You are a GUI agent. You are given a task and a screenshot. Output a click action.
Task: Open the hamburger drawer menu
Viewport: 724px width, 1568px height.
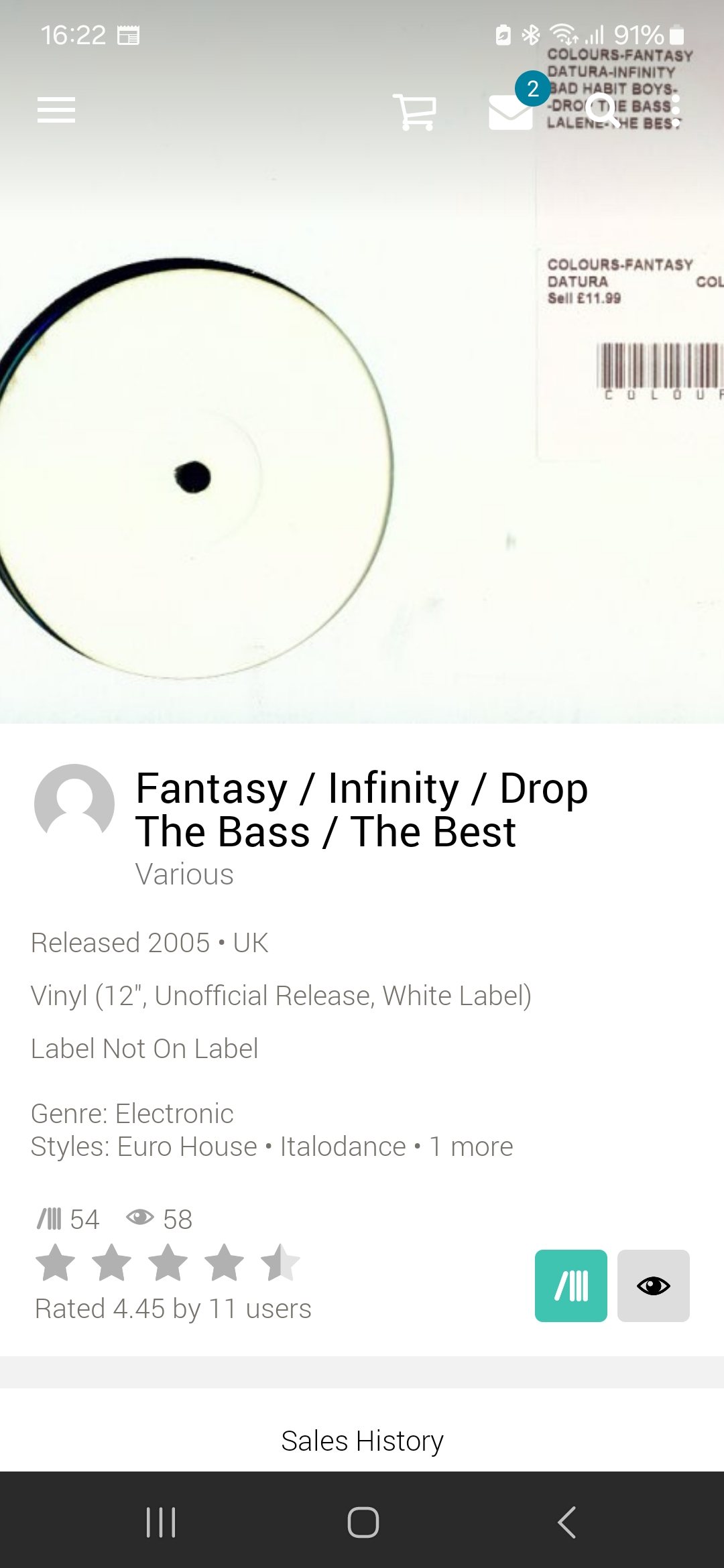point(56,110)
